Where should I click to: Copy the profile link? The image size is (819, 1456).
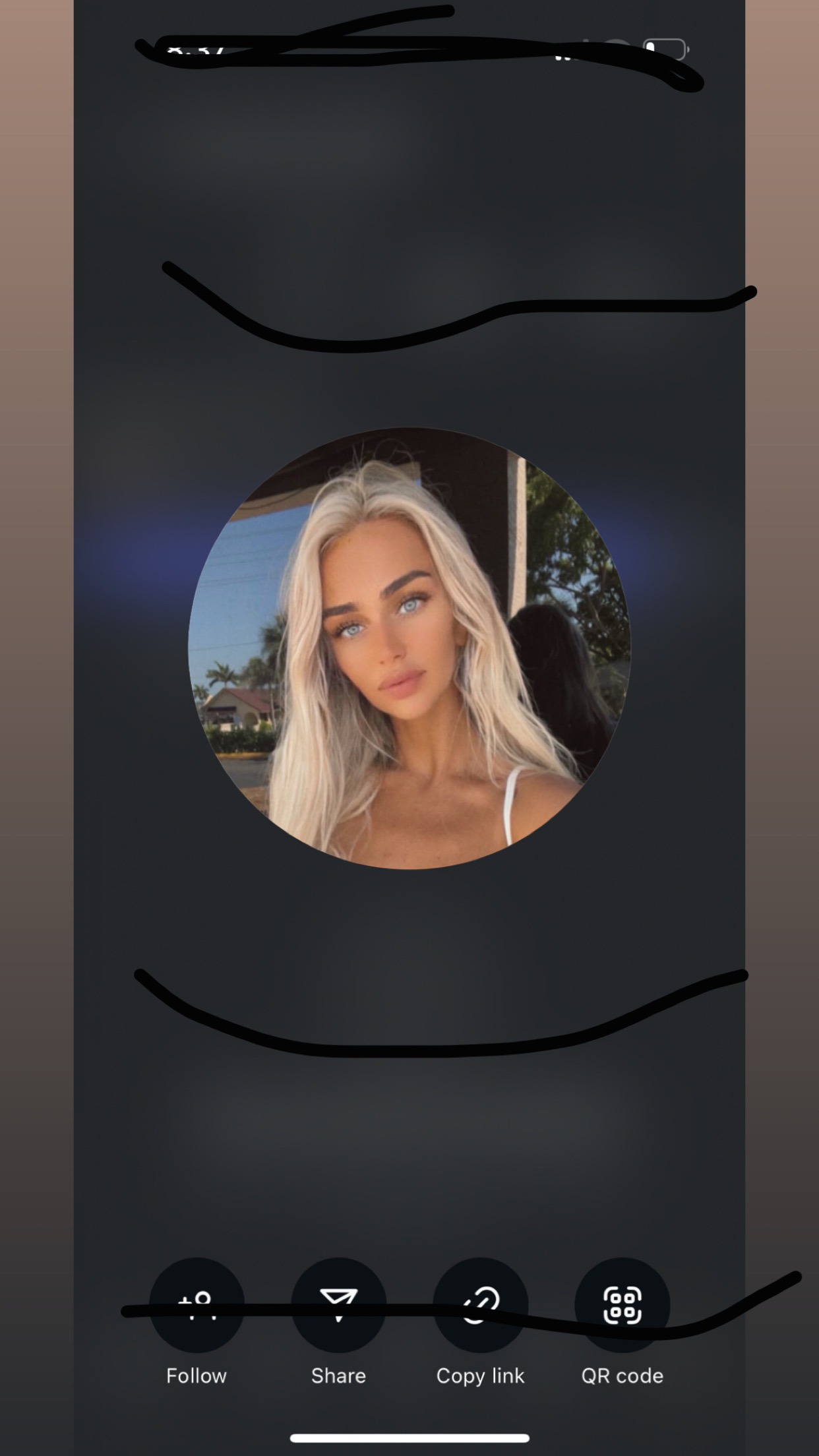pyautogui.click(x=480, y=1304)
